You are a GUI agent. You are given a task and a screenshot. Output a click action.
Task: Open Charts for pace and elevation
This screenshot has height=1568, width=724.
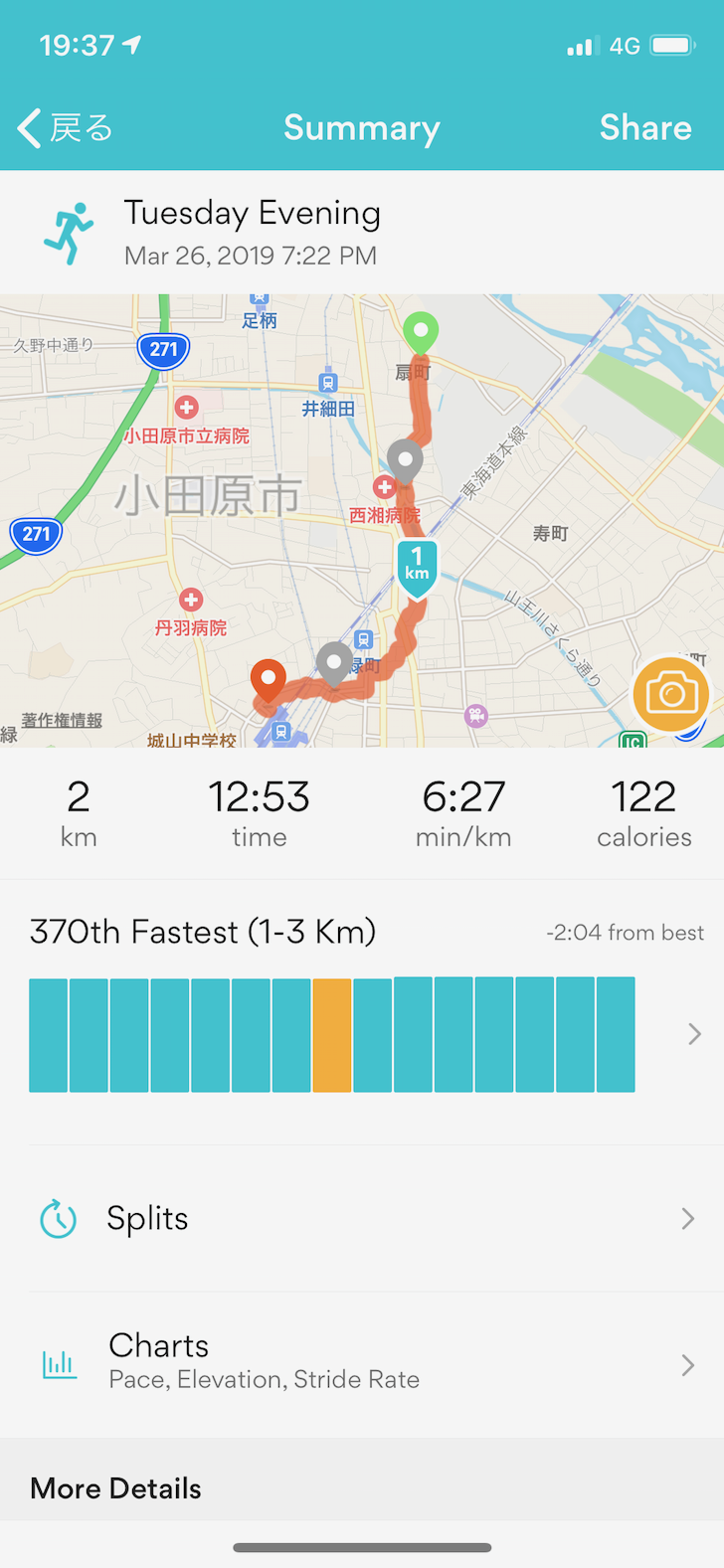[362, 1364]
